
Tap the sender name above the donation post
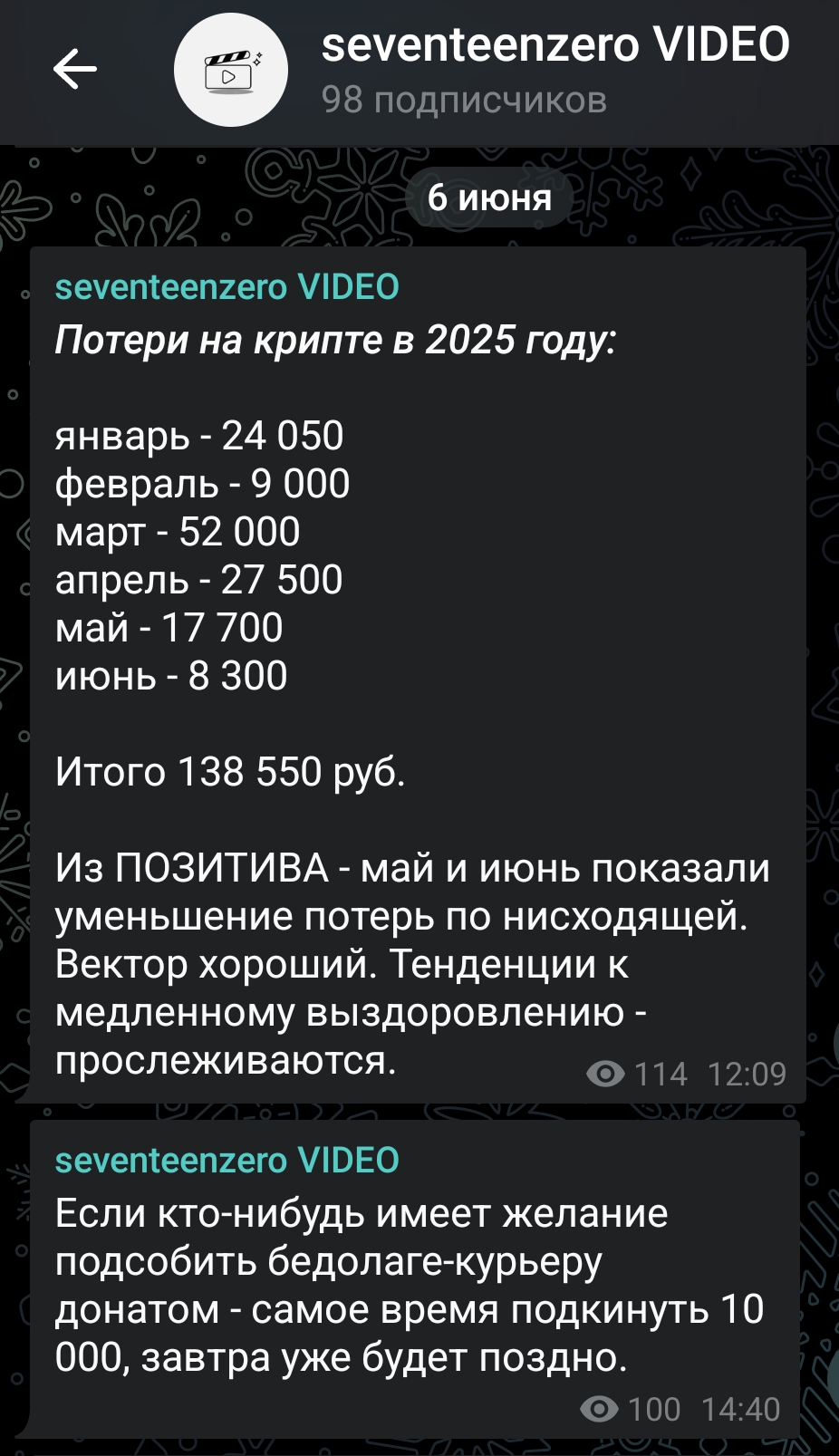click(227, 1161)
